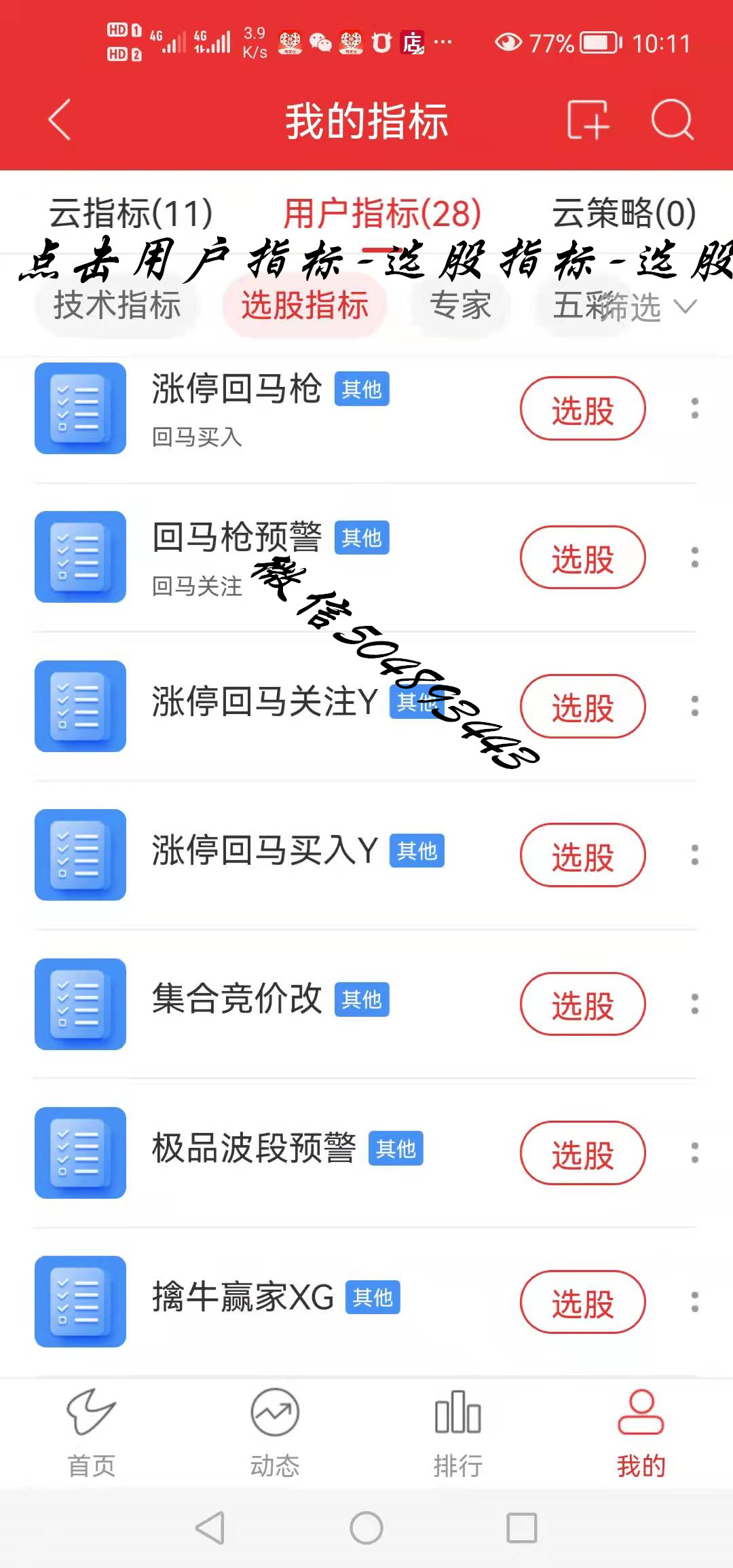Tap 选股 for 涨停回马枪
Screen dimensions: 733x1568
pos(582,409)
